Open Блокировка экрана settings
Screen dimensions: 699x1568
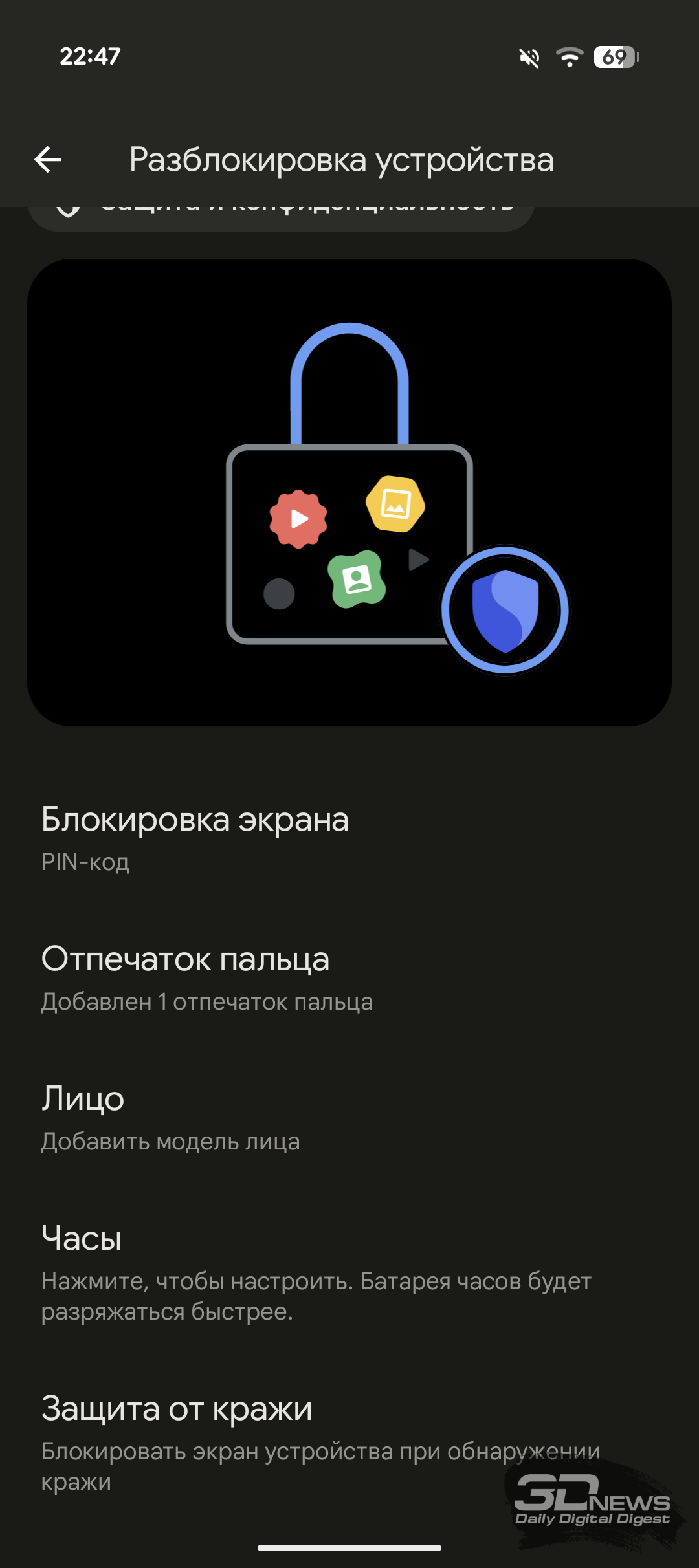click(x=349, y=838)
